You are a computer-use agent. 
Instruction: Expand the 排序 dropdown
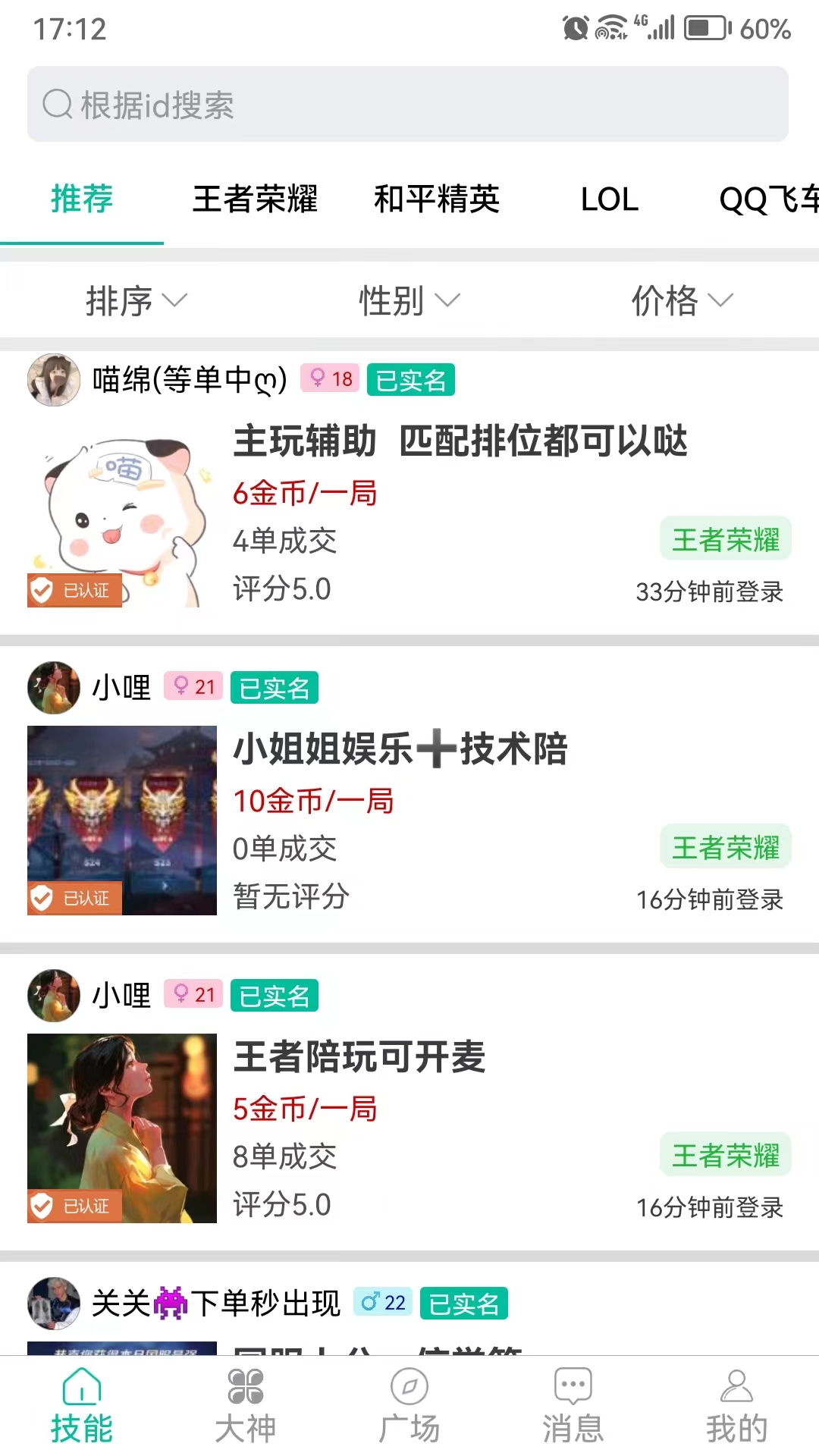136,300
